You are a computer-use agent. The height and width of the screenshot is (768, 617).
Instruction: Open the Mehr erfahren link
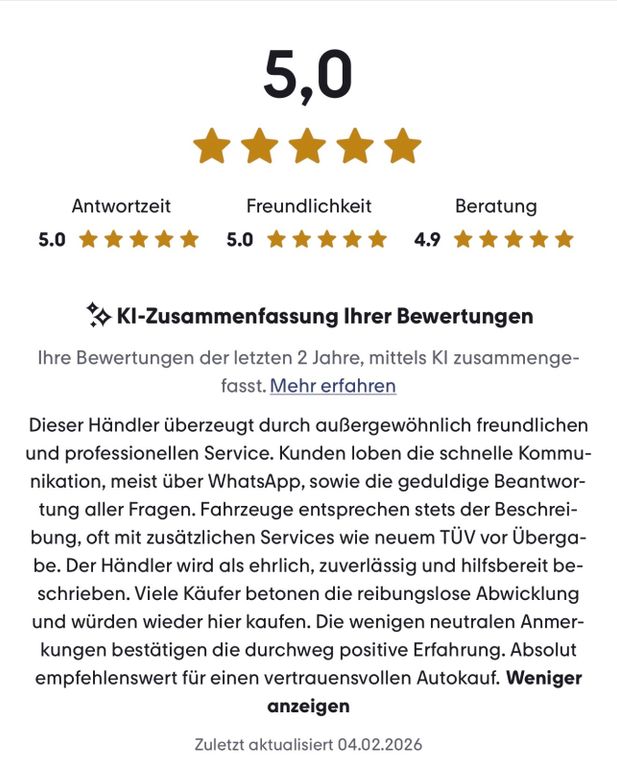[x=333, y=385]
